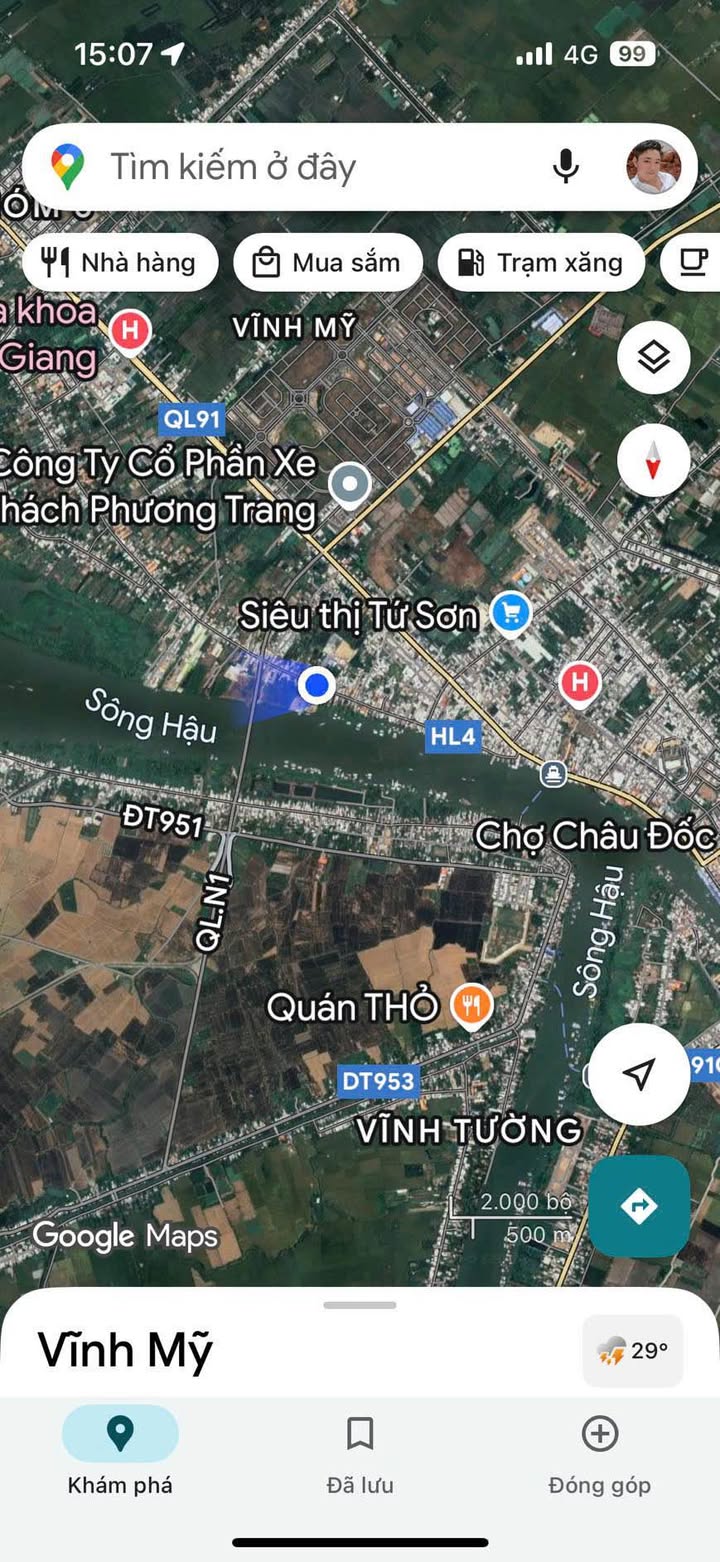
Task: Center map on my location
Action: pyautogui.click(x=639, y=1075)
